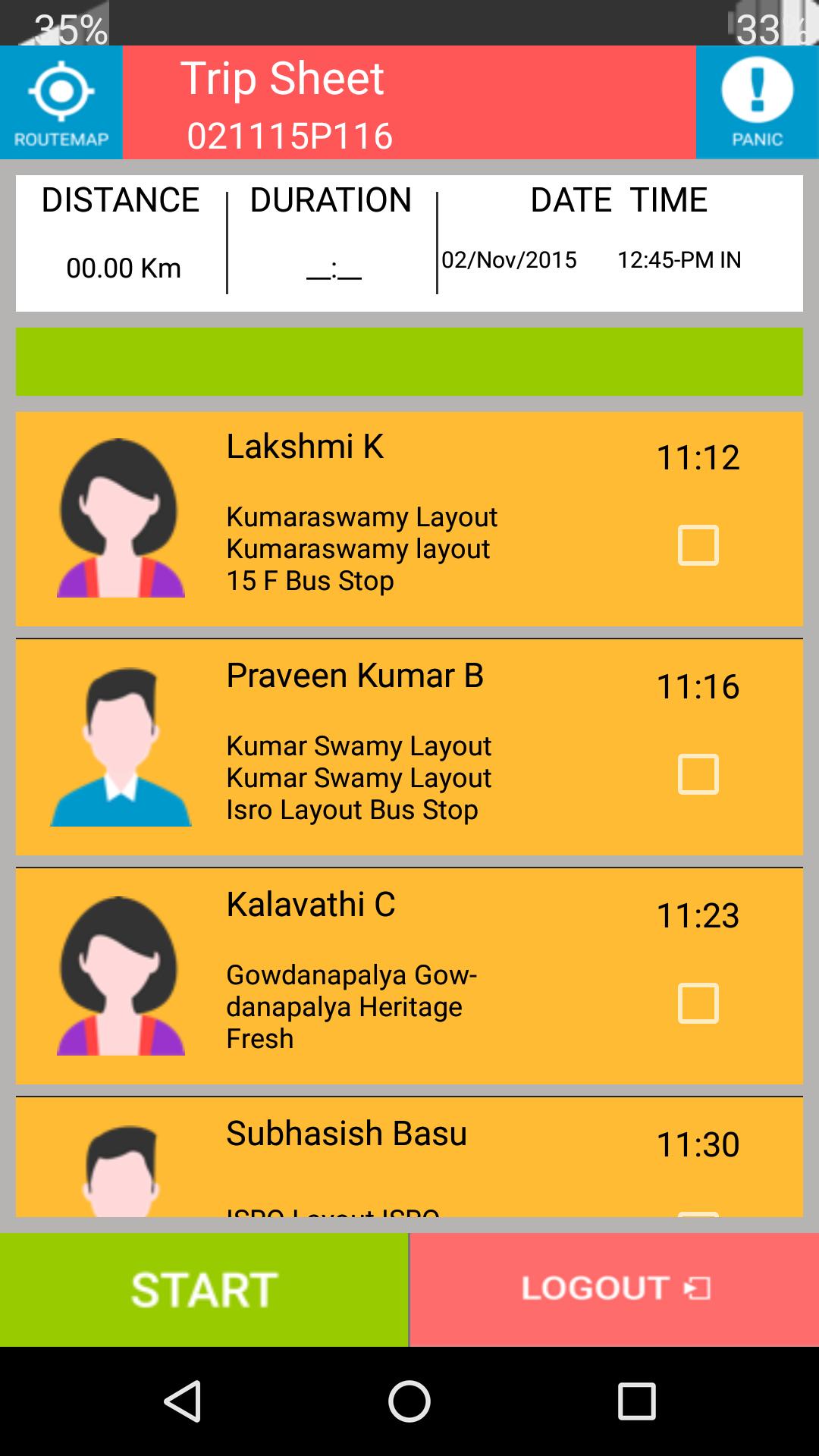The height and width of the screenshot is (1456, 819).
Task: Go back using the system back button
Action: click(x=183, y=1400)
